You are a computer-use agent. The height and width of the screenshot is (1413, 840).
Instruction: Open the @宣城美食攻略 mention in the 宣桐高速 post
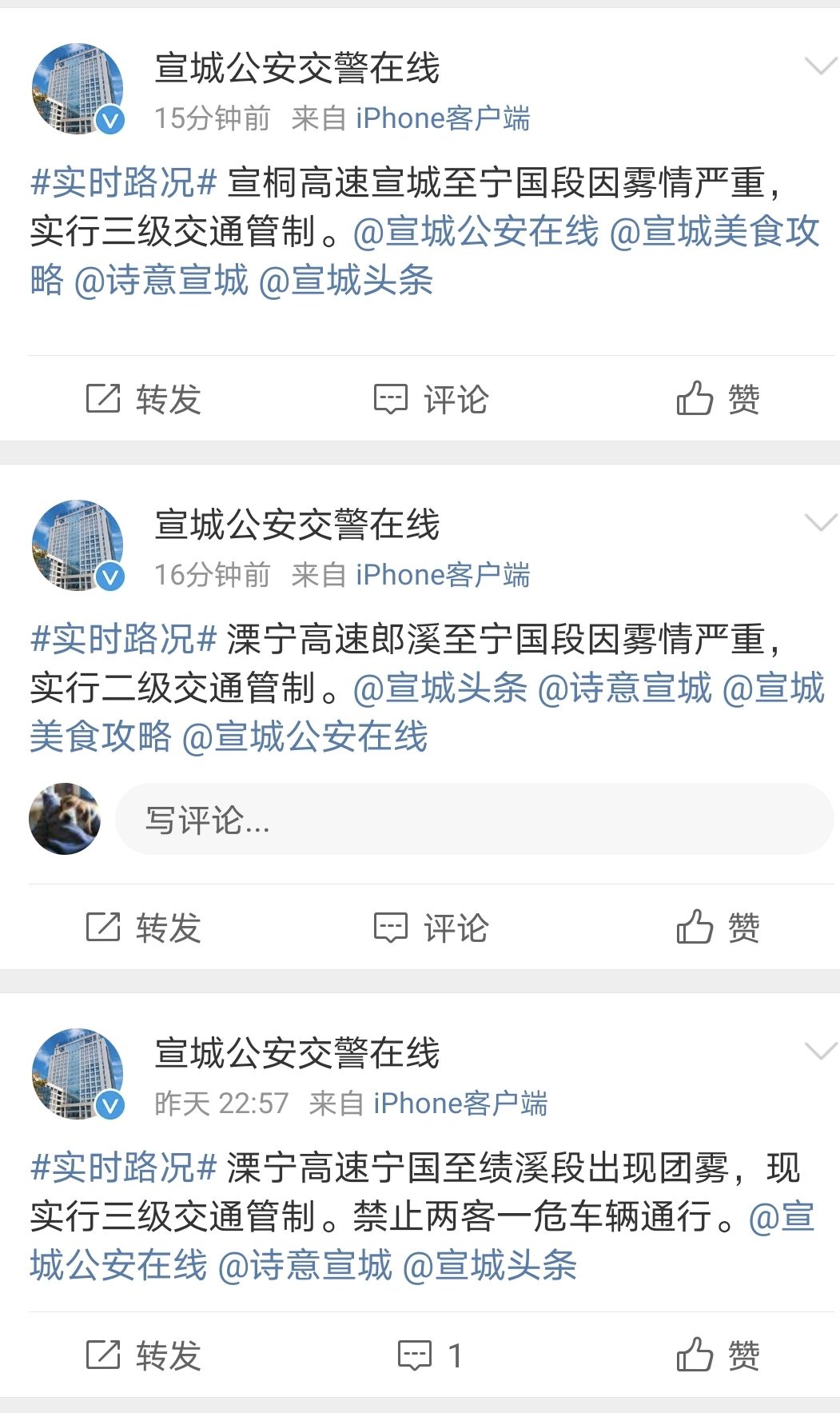pos(714,232)
